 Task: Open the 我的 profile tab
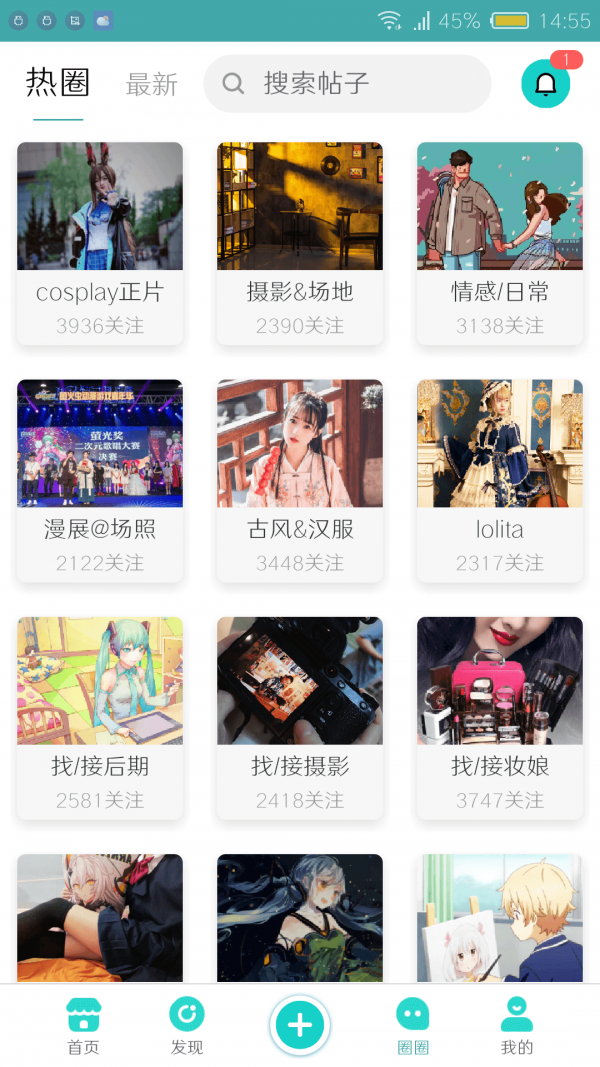(517, 1026)
